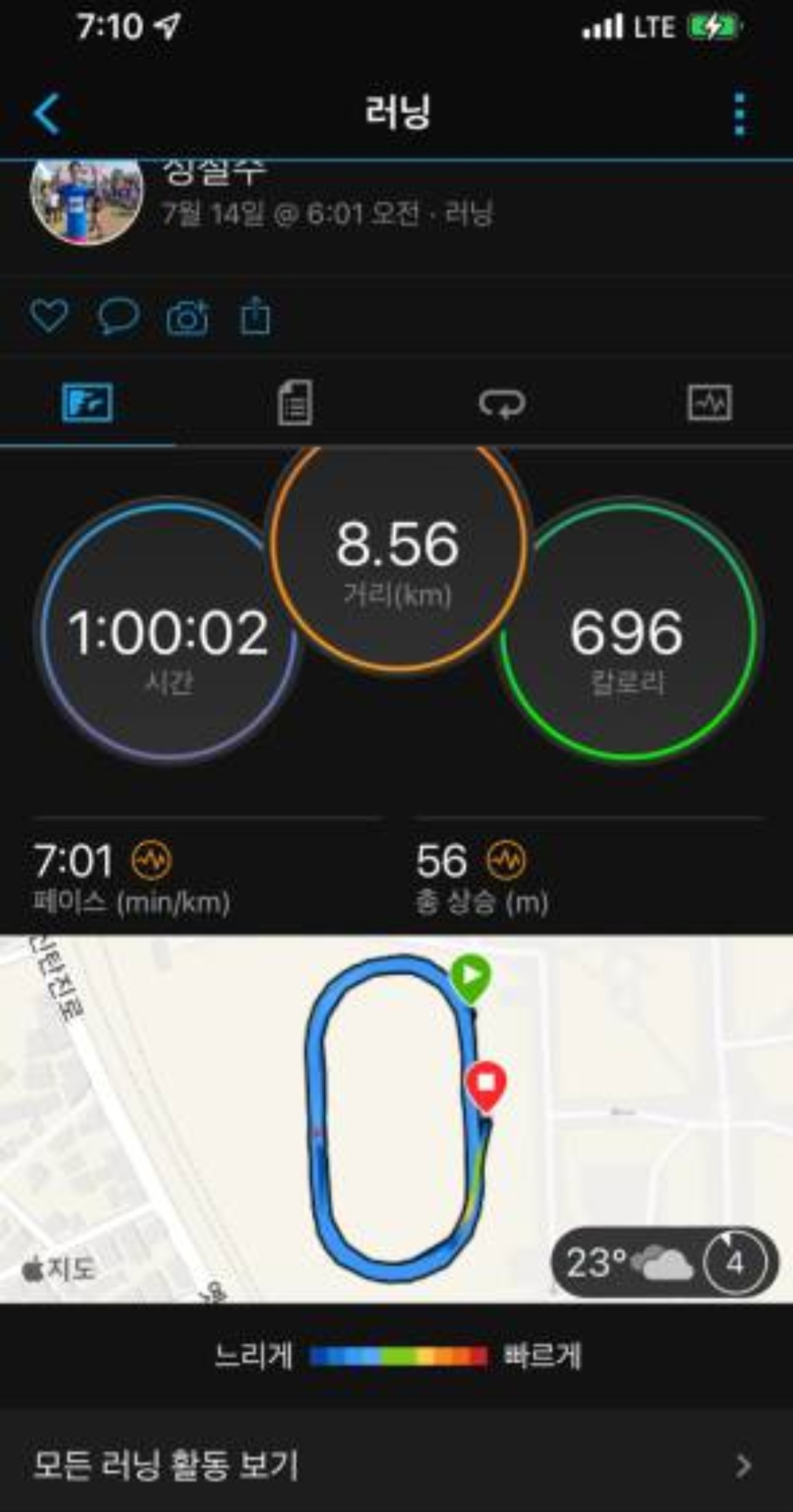Switch to the laps tab
The height and width of the screenshot is (1512, 793).
pyautogui.click(x=502, y=403)
